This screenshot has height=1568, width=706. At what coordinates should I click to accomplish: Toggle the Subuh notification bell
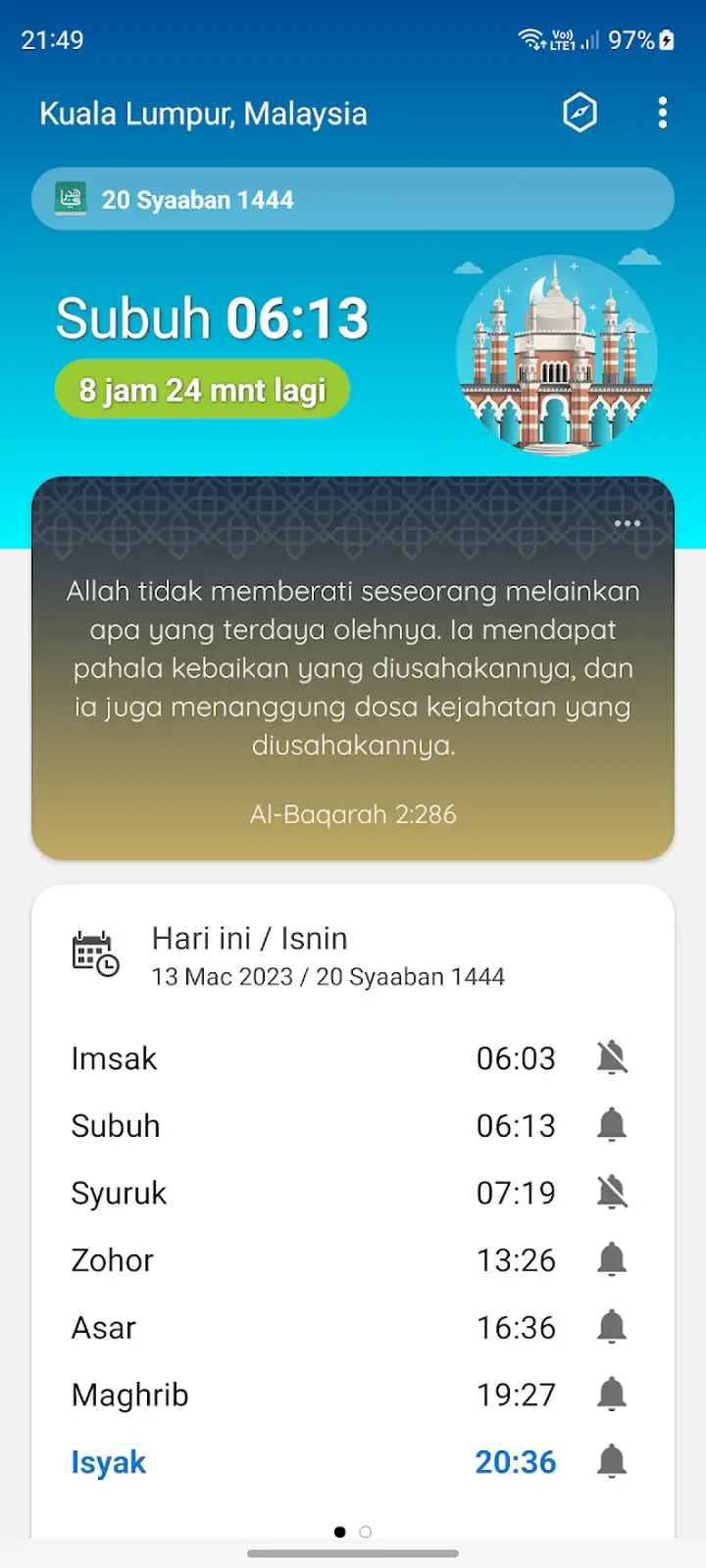pos(612,1125)
